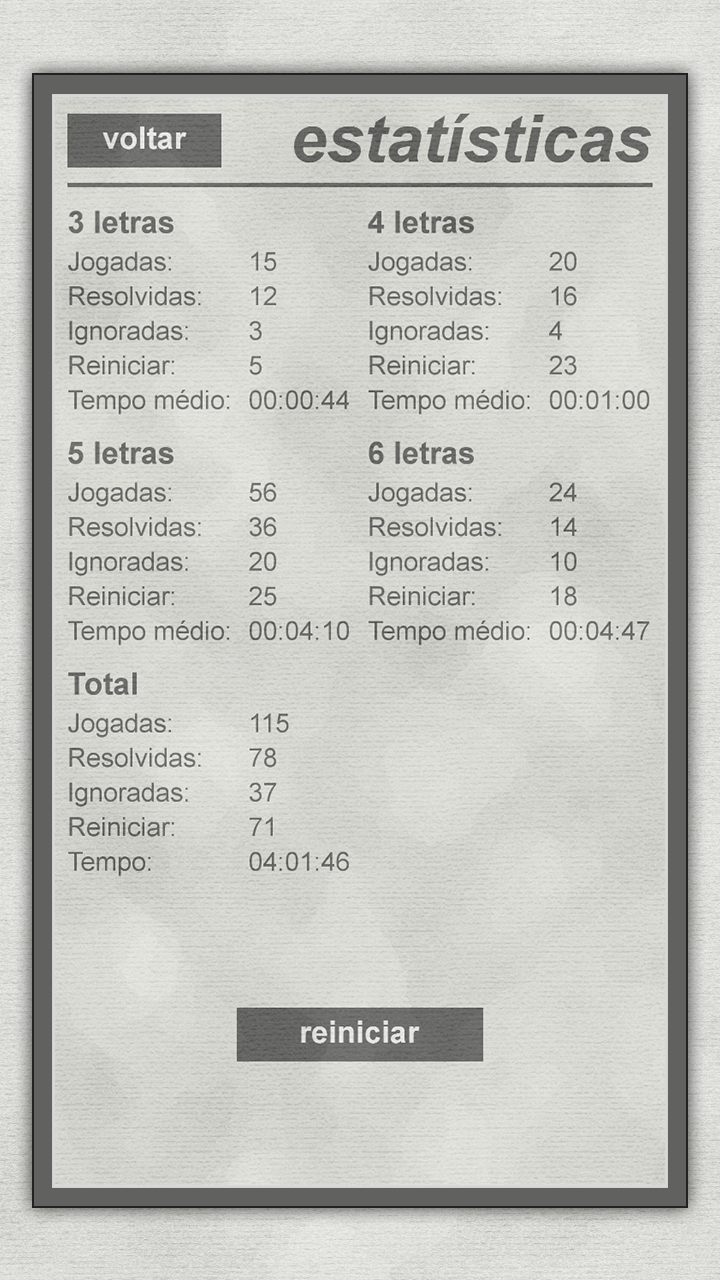The height and width of the screenshot is (1280, 720).
Task: Reset statistics with the reiniciar button
Action: point(360,1034)
